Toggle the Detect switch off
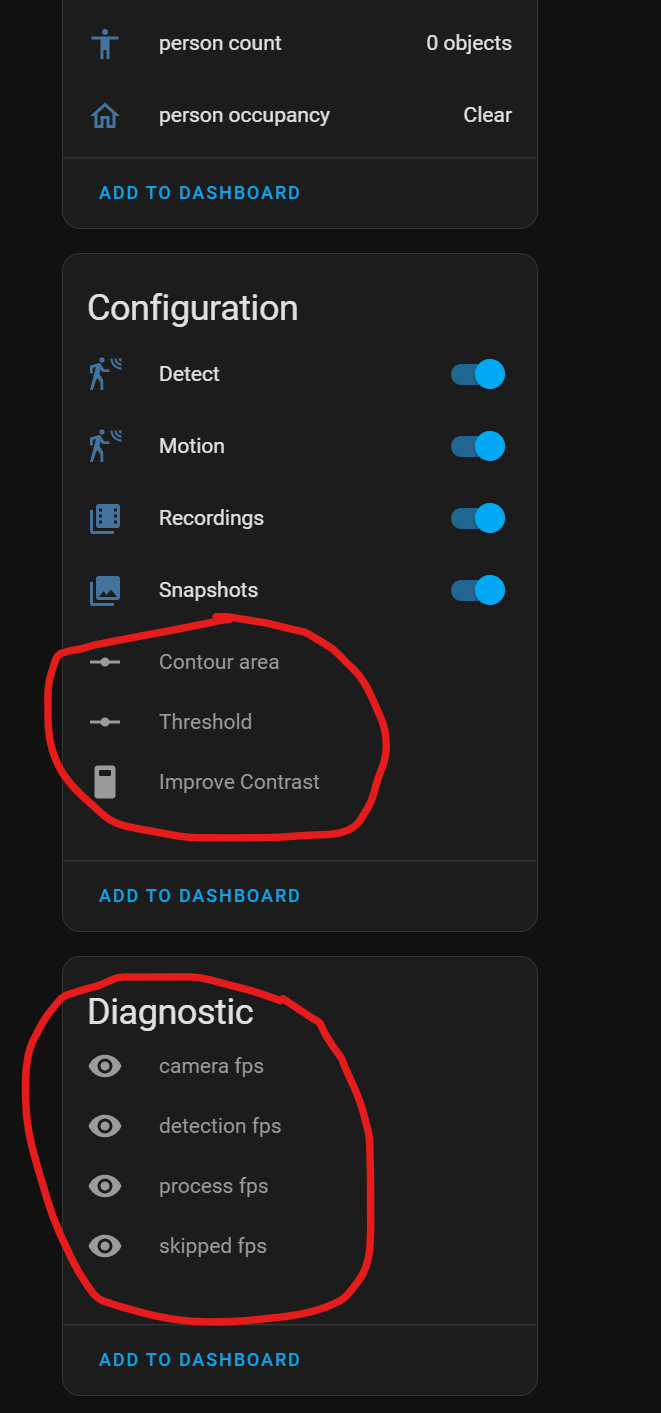Image resolution: width=661 pixels, height=1413 pixels. (478, 374)
